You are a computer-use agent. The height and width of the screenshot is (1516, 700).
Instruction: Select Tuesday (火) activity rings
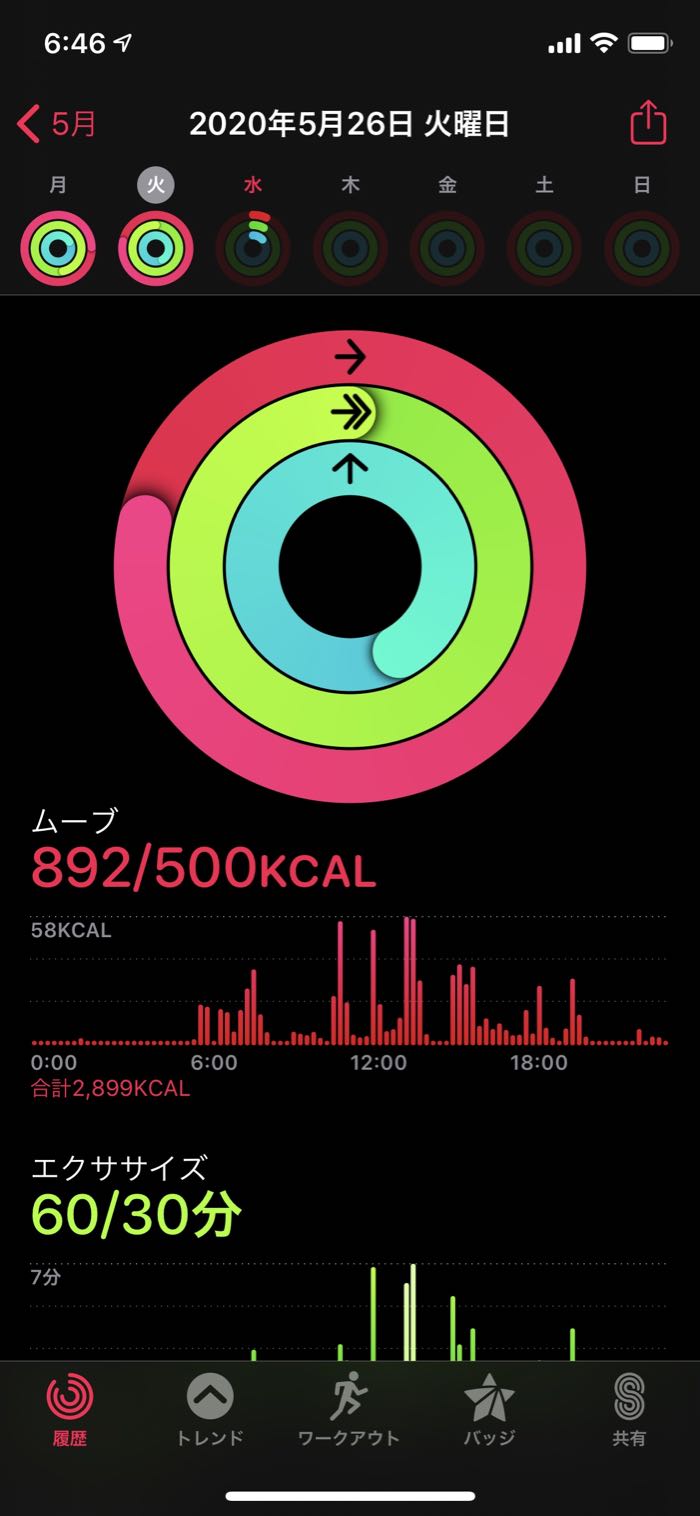coord(155,249)
